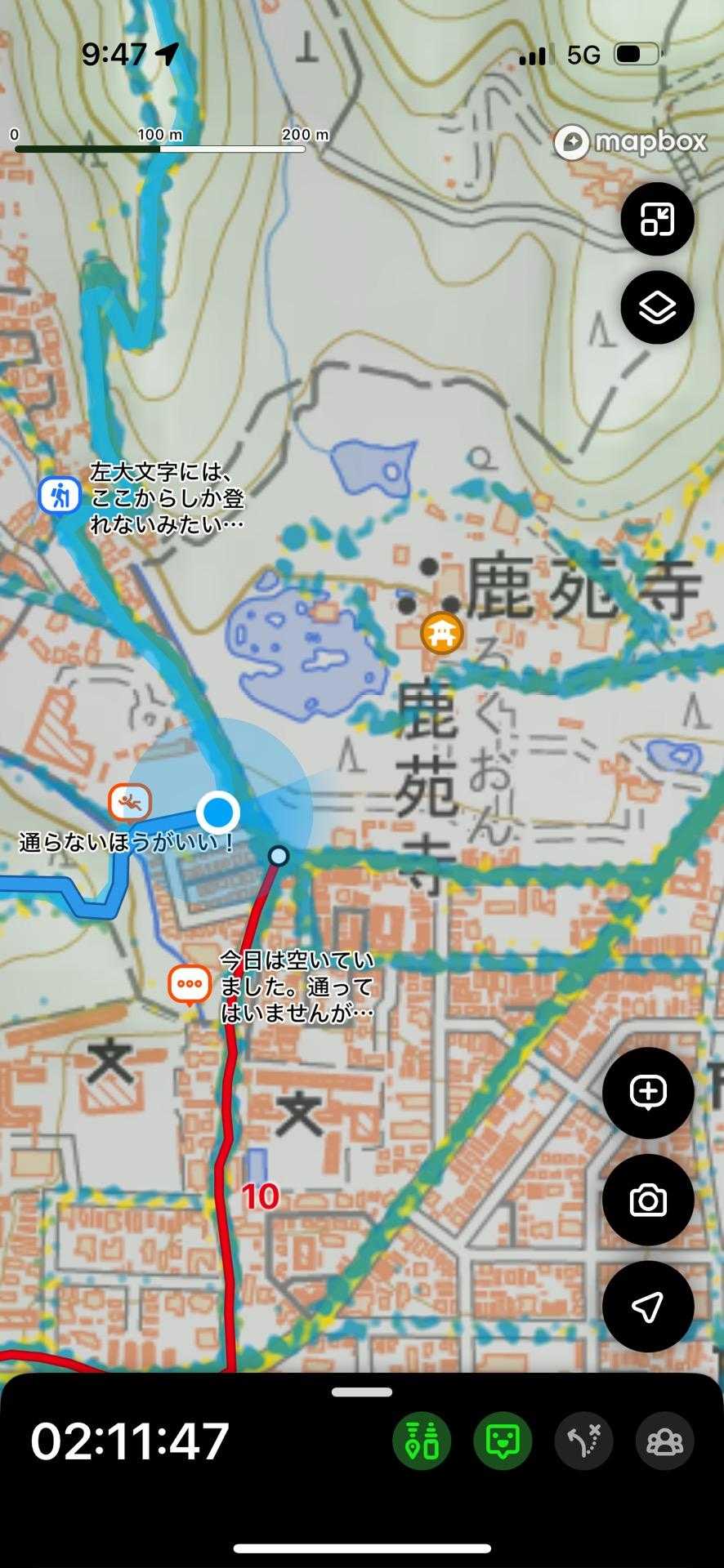The image size is (724, 1568).
Task: Add a new field memo
Action: (648, 1093)
